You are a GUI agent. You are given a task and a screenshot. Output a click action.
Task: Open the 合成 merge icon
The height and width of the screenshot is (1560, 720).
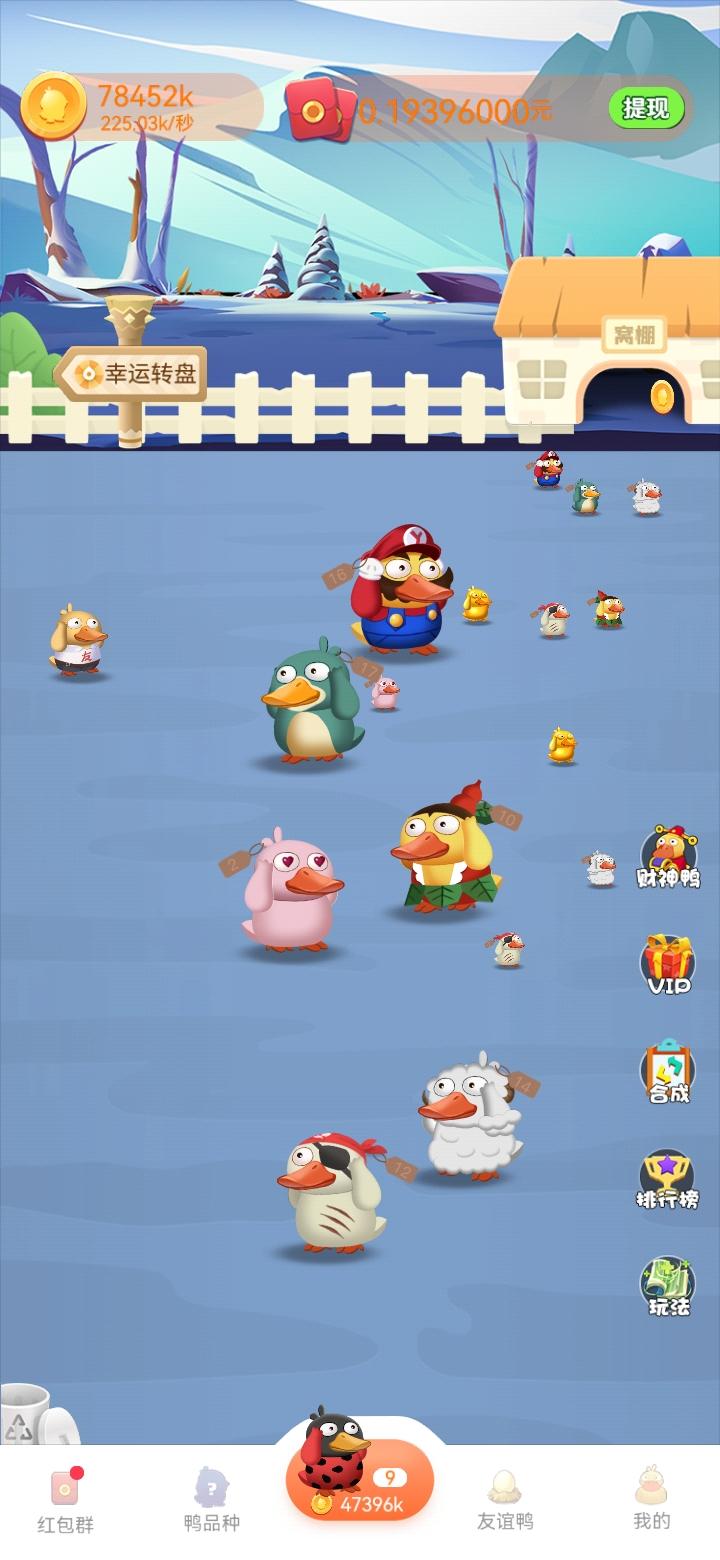tap(668, 1072)
